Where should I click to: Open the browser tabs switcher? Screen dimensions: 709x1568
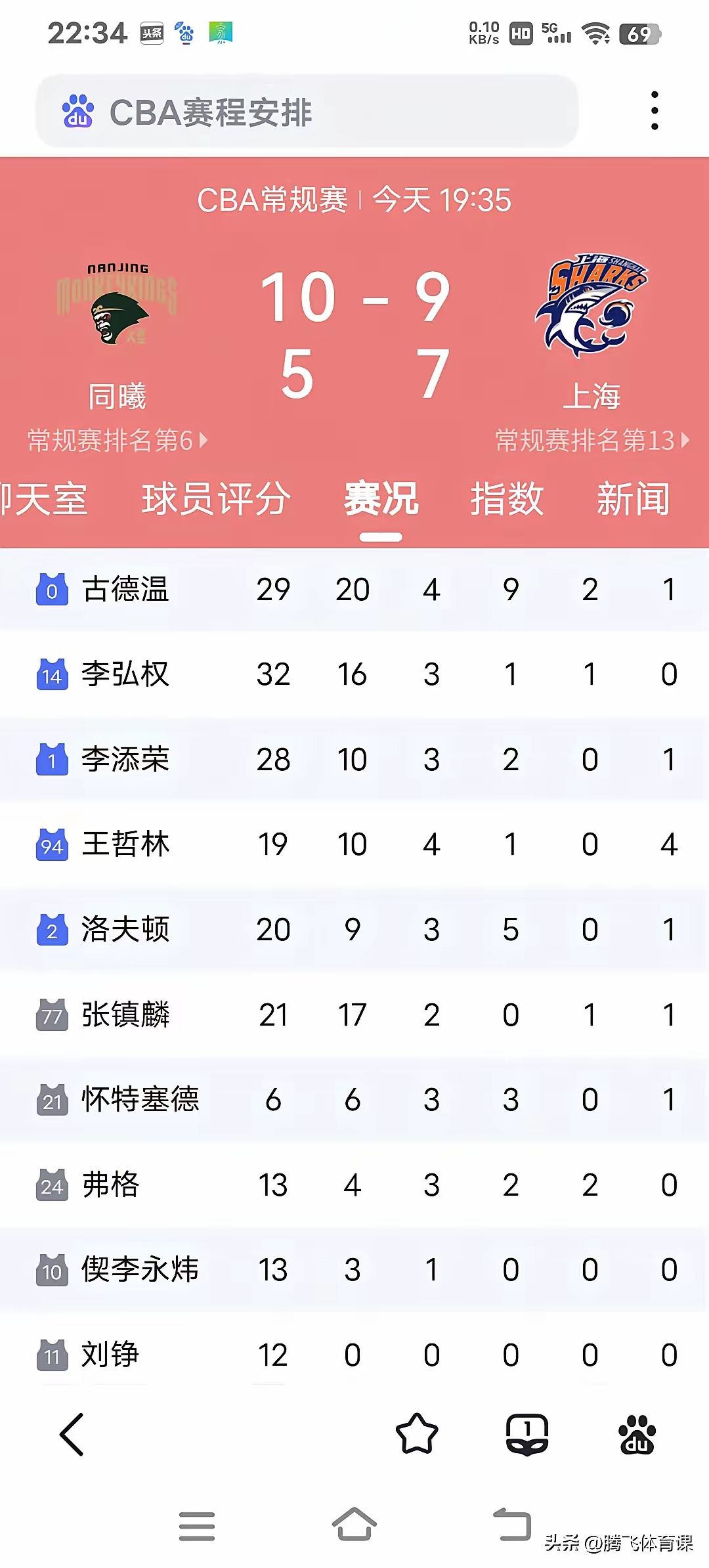(x=526, y=1434)
